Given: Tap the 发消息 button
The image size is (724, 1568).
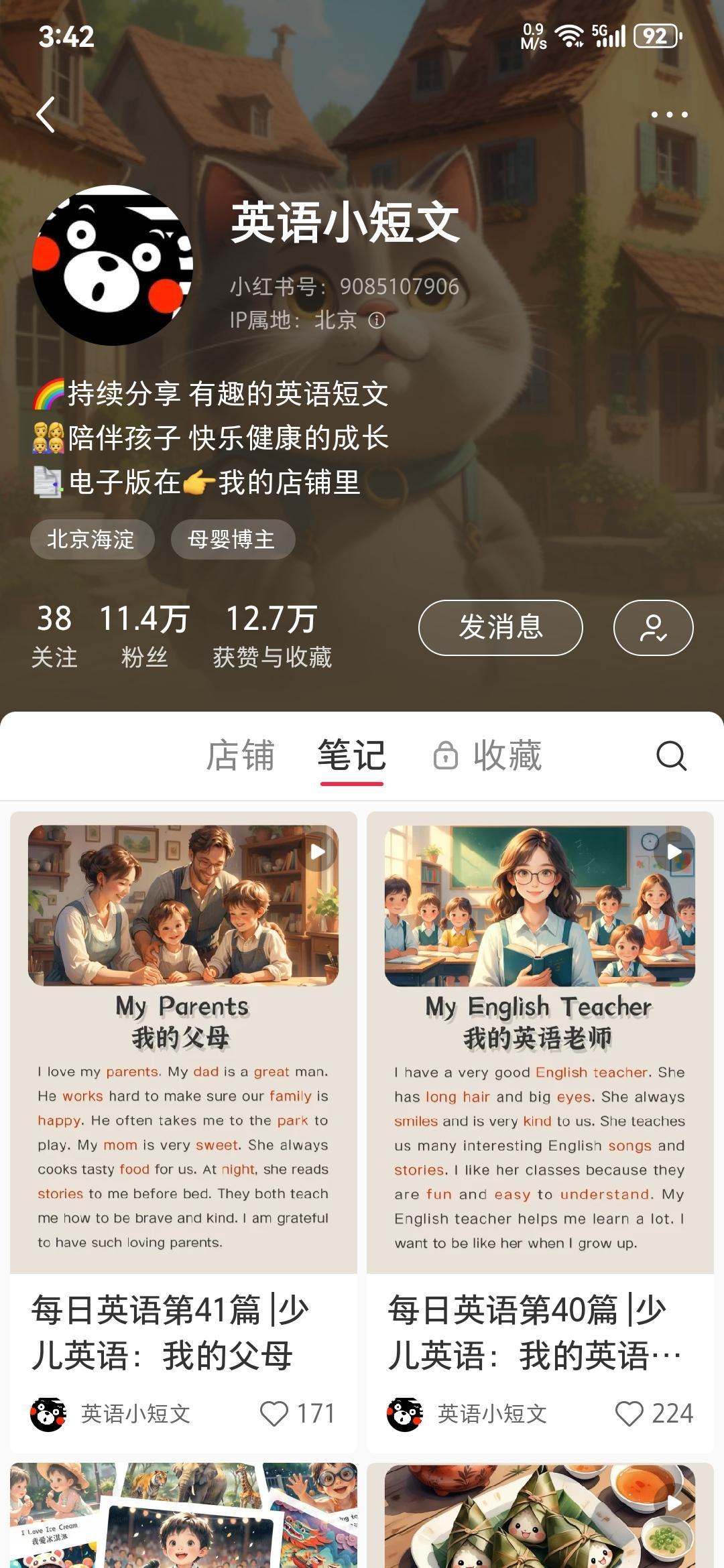Looking at the screenshot, I should click(x=500, y=627).
